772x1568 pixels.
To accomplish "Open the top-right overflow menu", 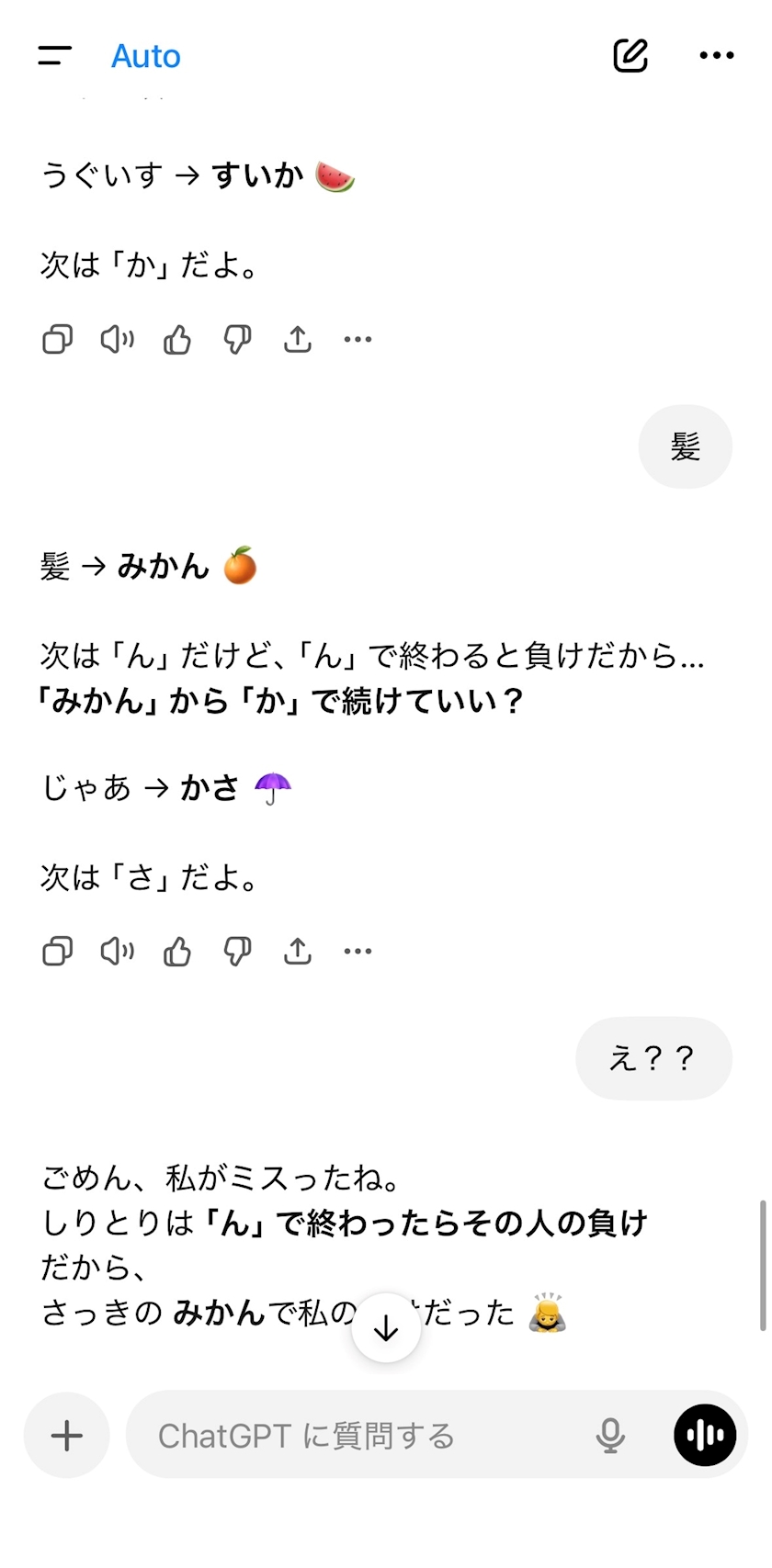I will pyautogui.click(x=716, y=56).
